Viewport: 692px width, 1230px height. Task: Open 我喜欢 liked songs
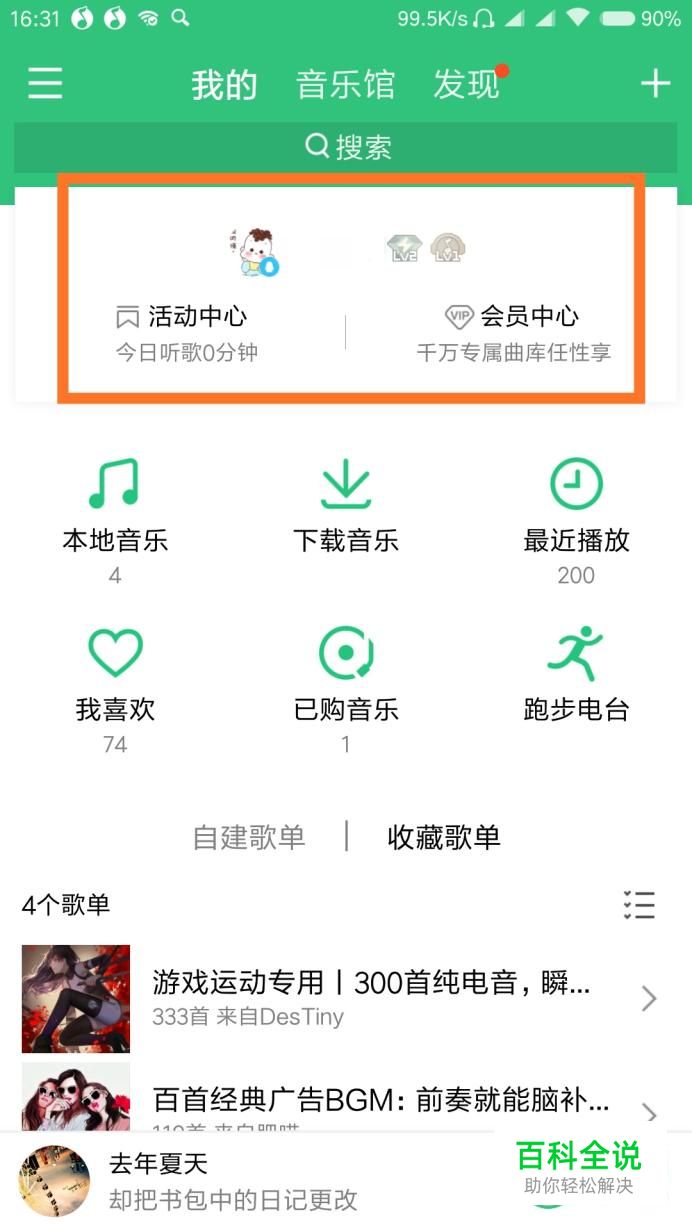click(x=115, y=678)
